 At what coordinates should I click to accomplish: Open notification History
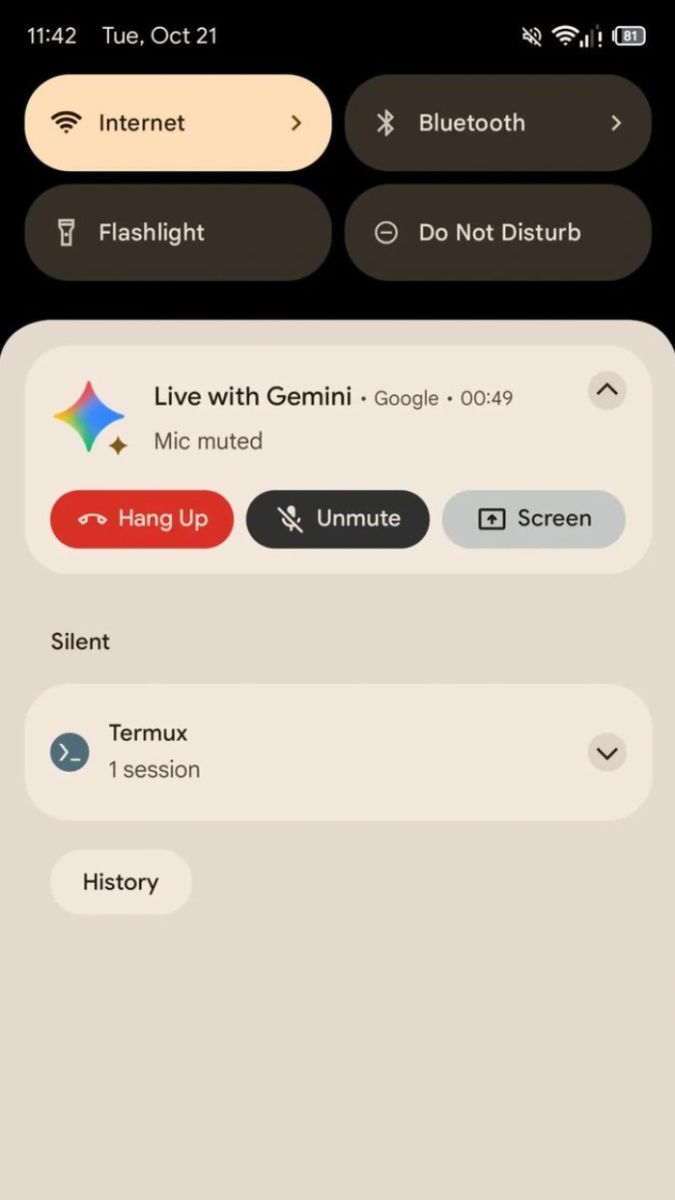point(121,882)
